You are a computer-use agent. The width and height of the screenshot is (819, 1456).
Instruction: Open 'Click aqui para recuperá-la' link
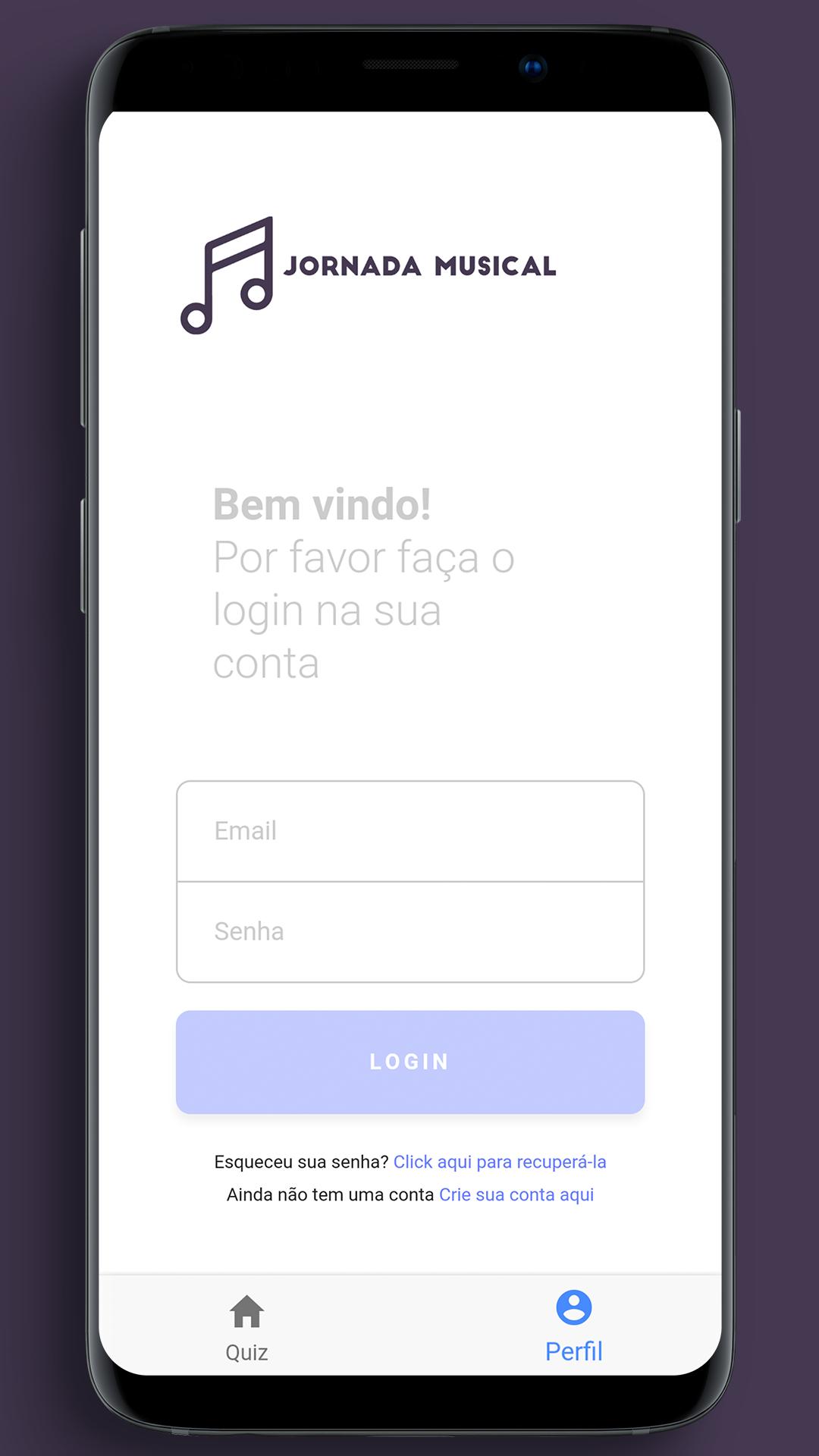pos(500,1162)
